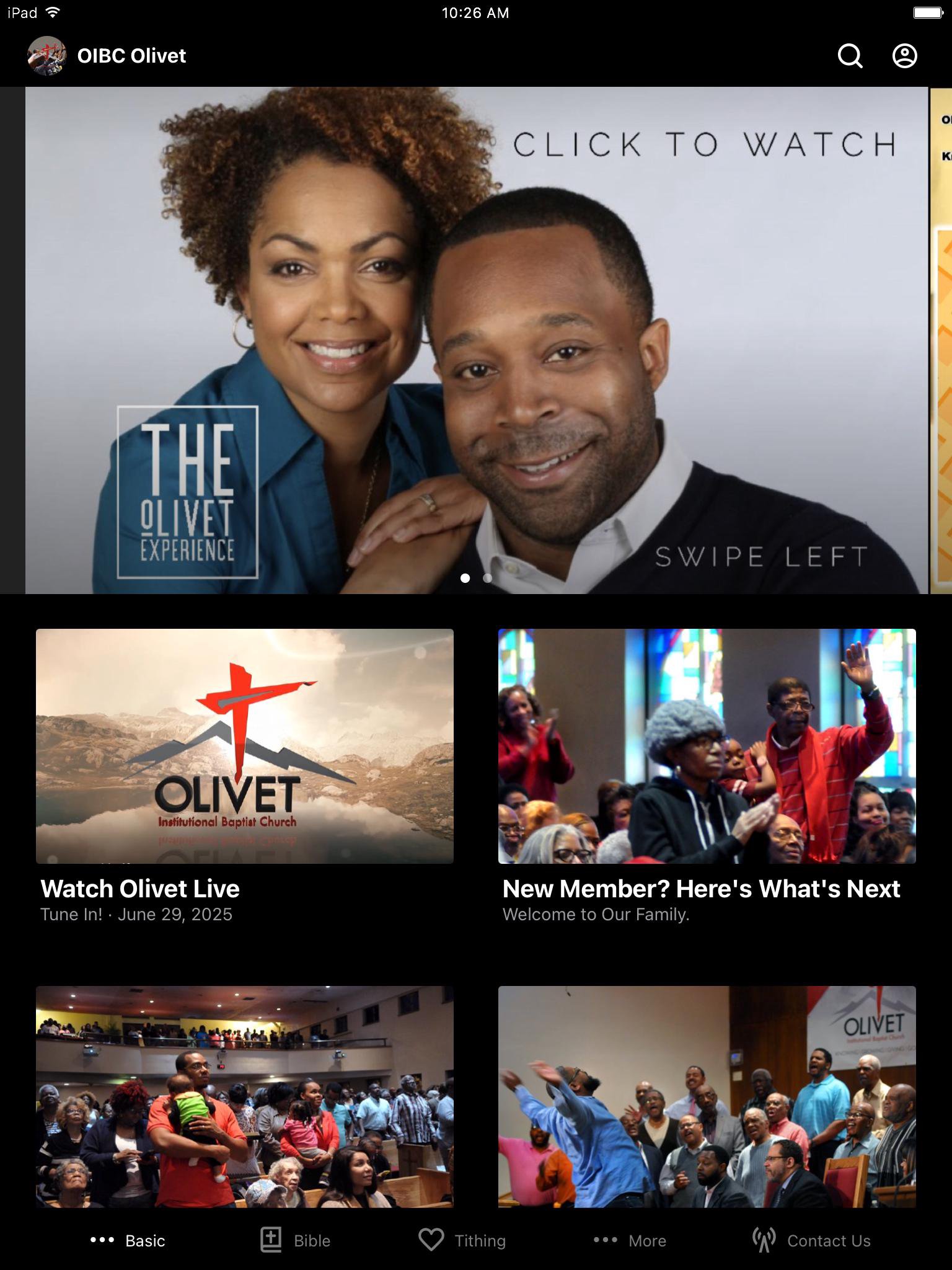Open the congregation photo card with father holding baby

[244, 1096]
